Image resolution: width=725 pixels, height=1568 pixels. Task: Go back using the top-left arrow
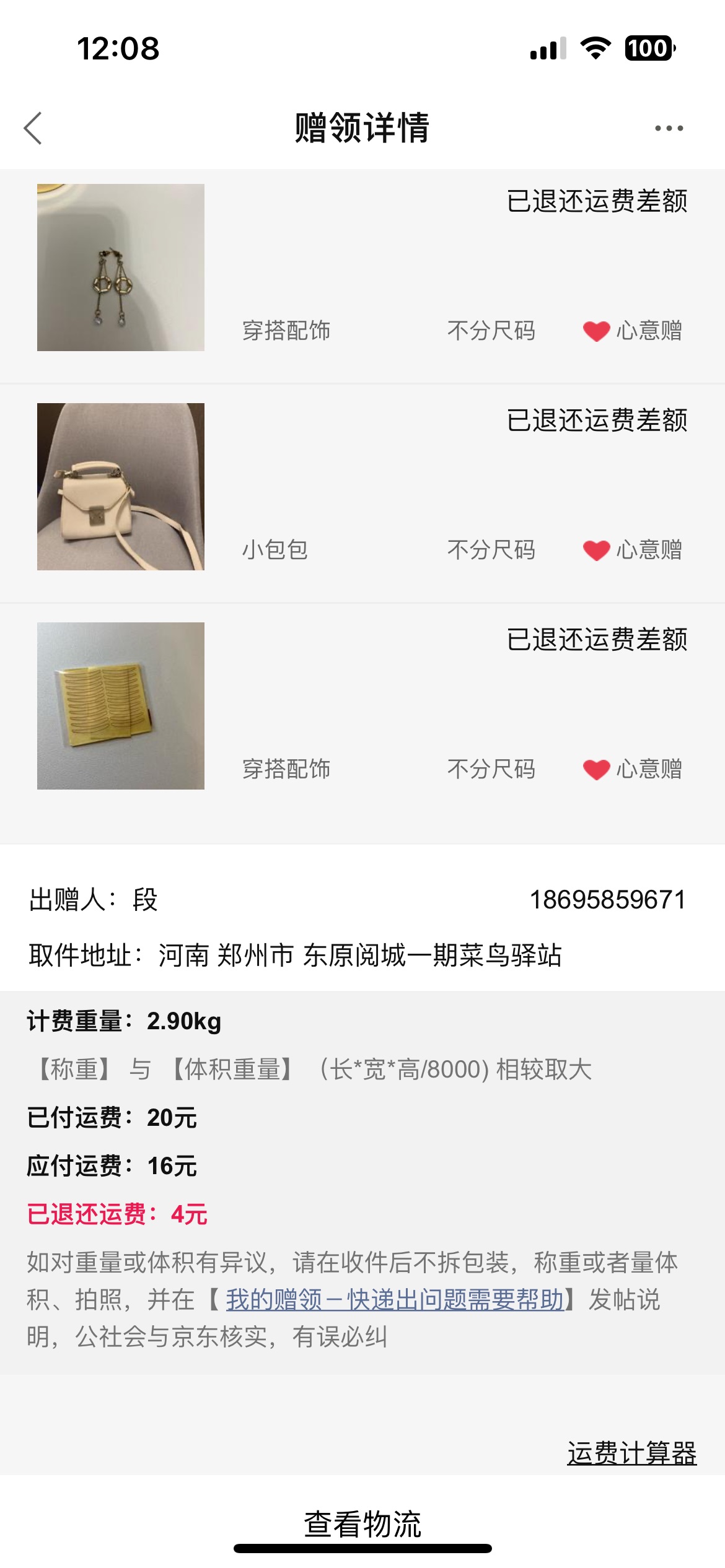33,128
